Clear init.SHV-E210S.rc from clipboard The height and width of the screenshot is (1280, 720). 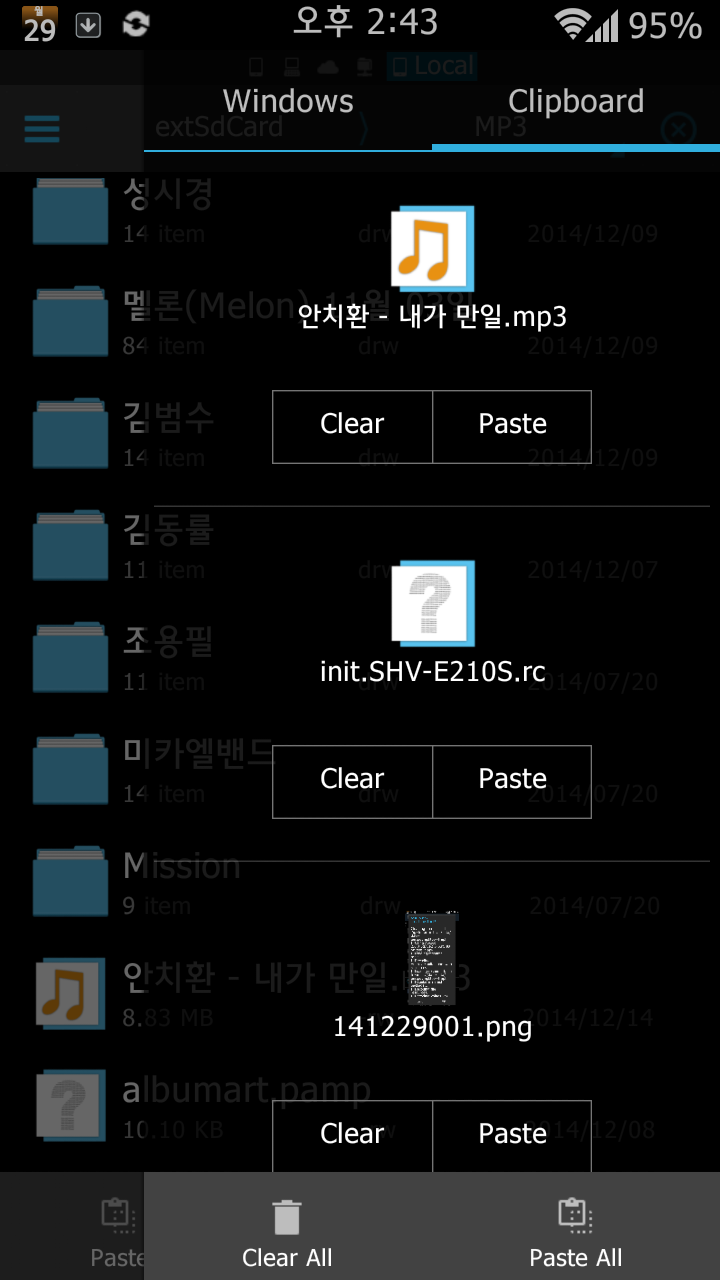352,780
